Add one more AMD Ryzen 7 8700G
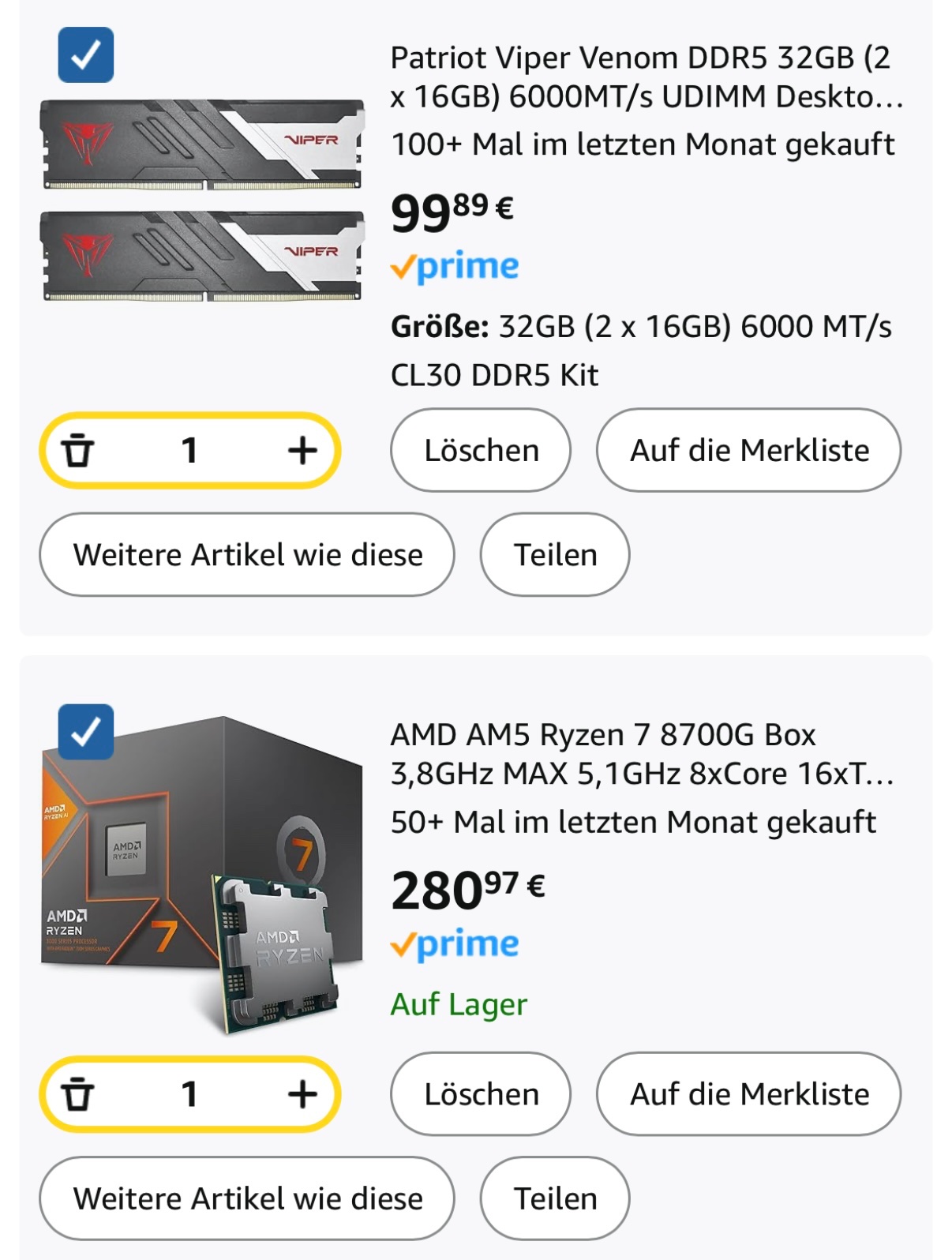The width and height of the screenshot is (952, 1260). (302, 1094)
